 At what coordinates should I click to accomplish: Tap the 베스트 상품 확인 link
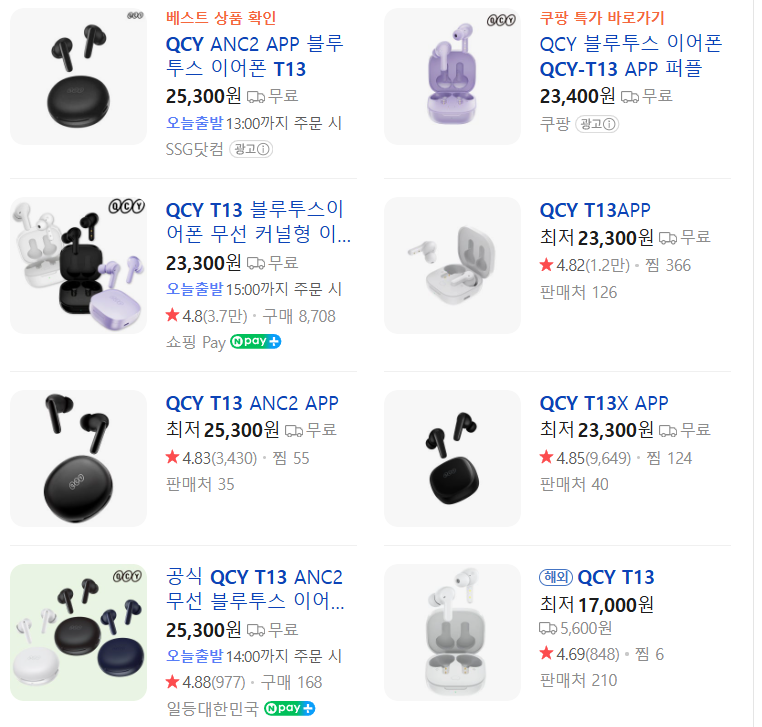220,18
